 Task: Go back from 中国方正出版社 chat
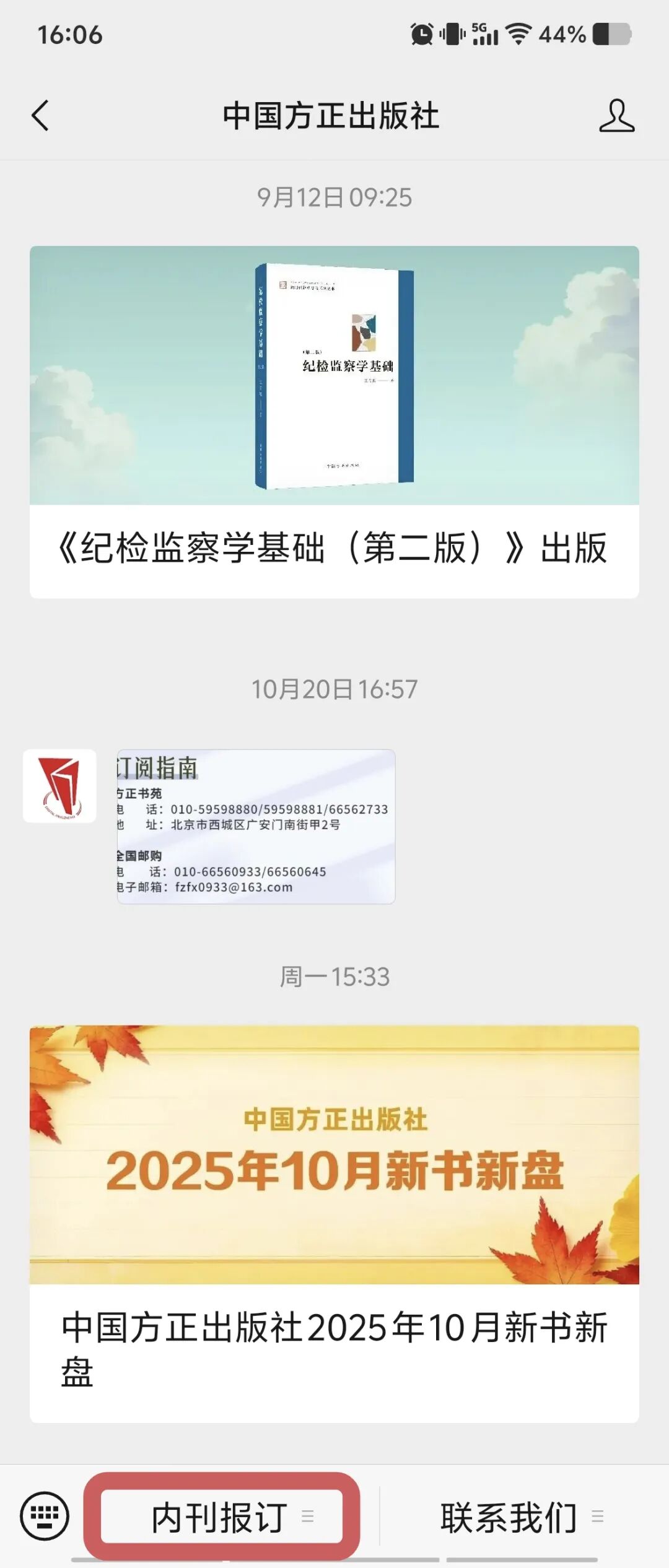[40, 116]
